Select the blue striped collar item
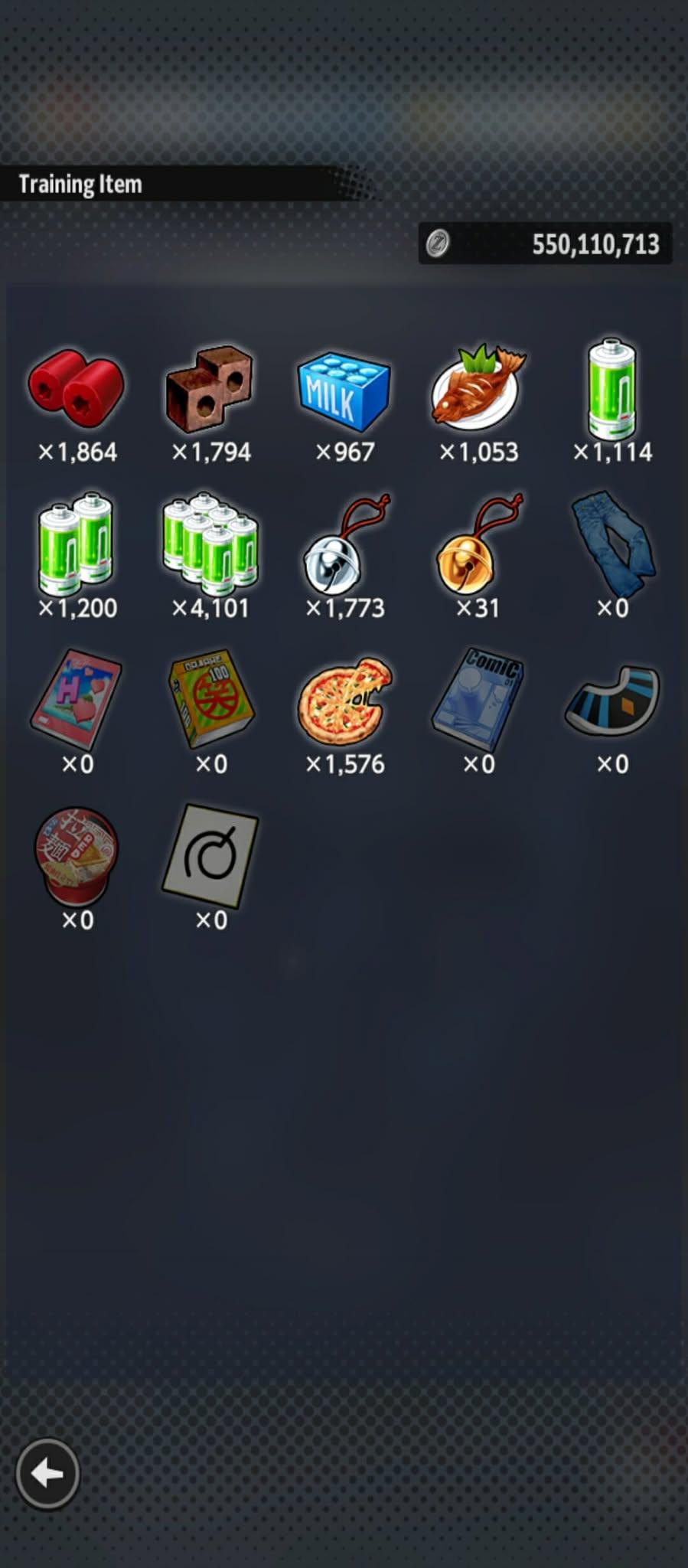 612,700
